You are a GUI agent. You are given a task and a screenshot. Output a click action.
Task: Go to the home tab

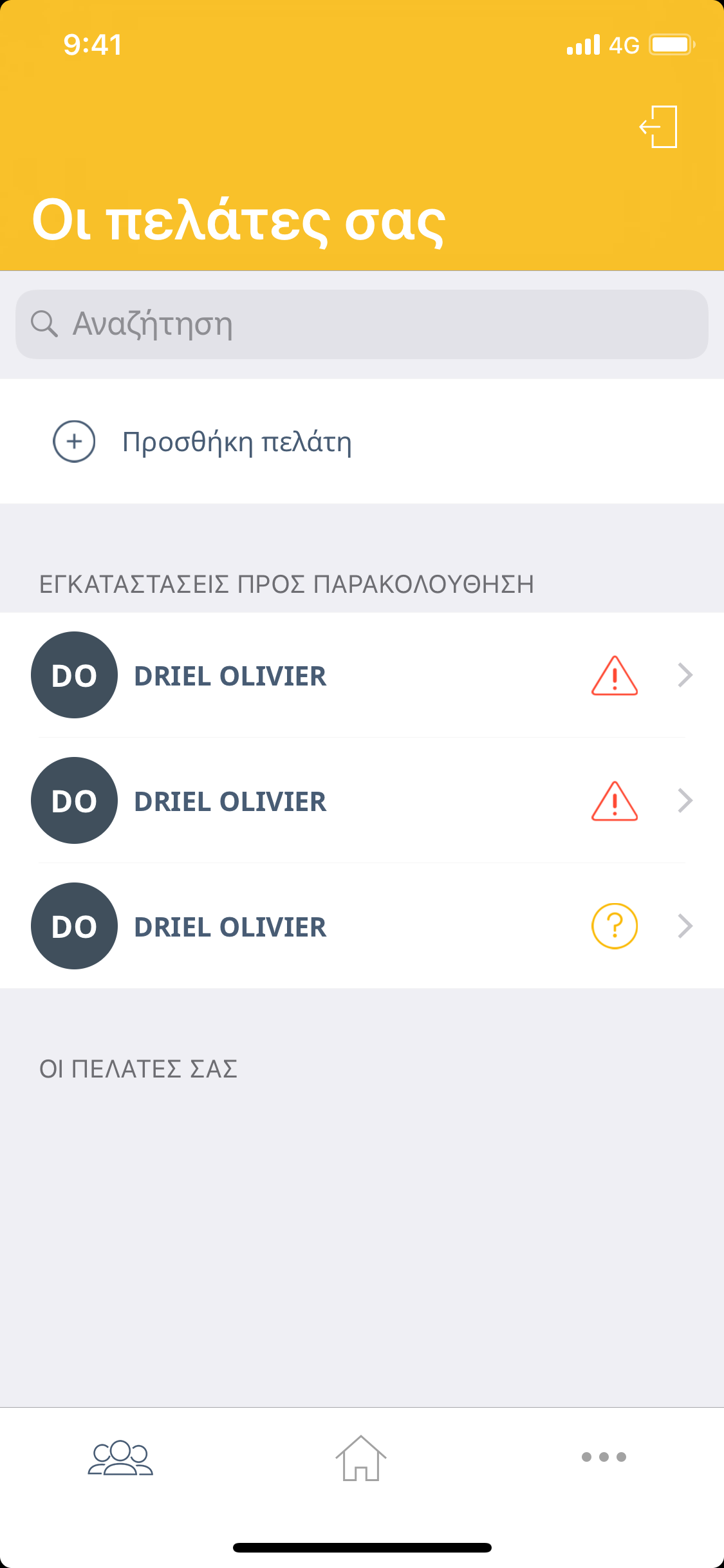[x=361, y=1457]
